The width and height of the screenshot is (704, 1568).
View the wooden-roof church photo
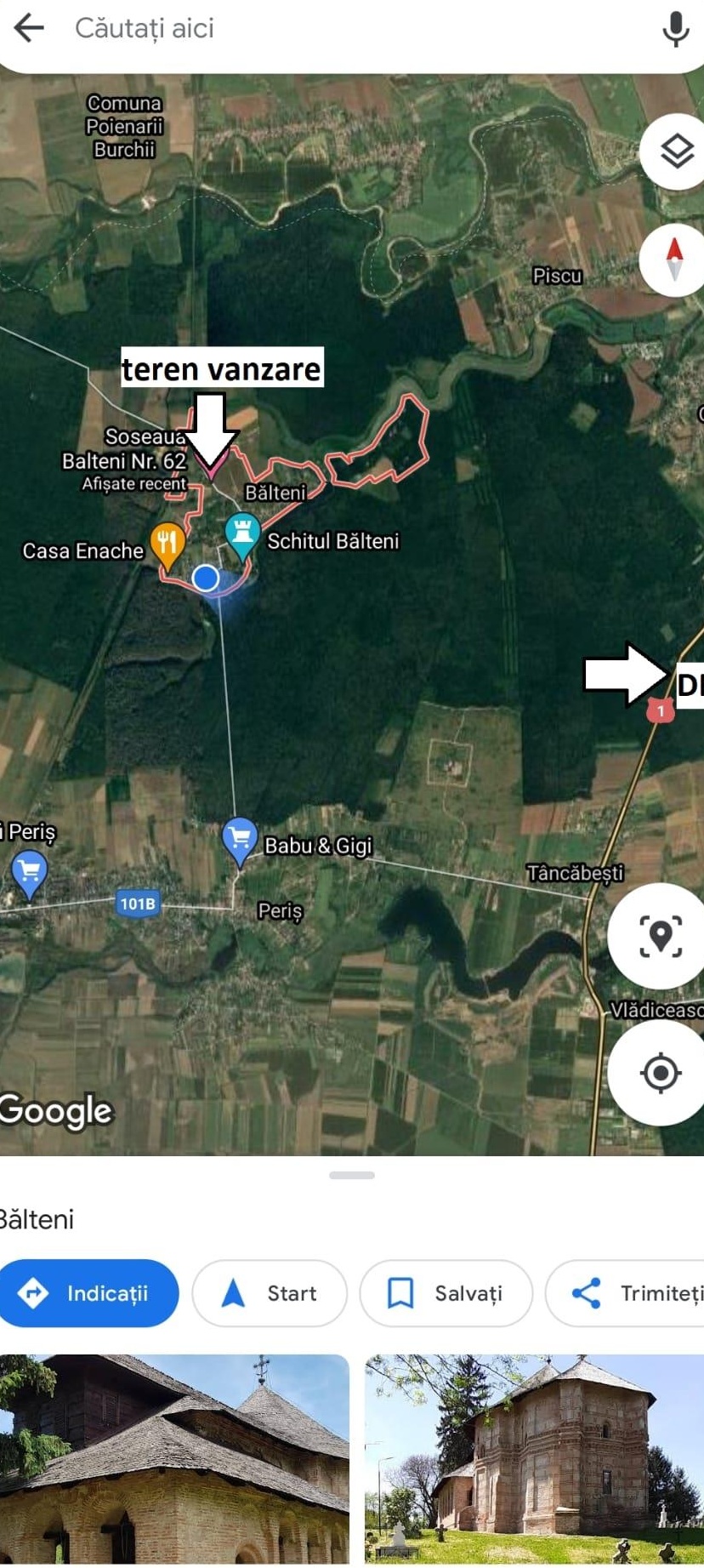(x=173, y=1458)
